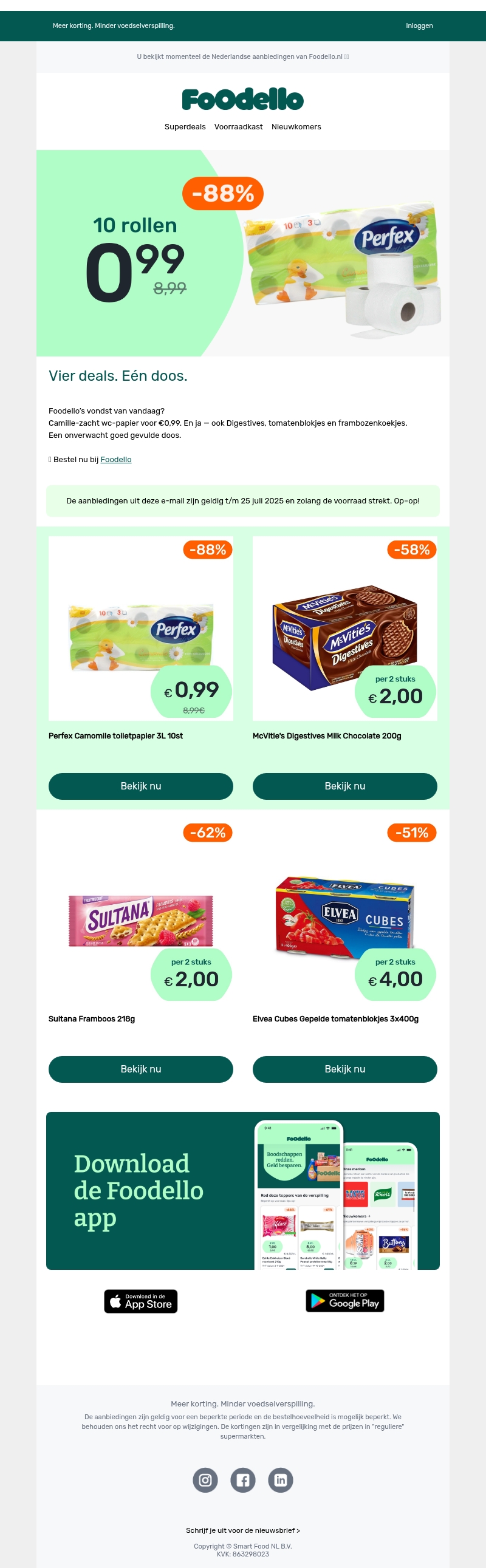Screen dimensions: 486x1568
Task: Browse Nieuwkomers products
Action: [x=296, y=126]
